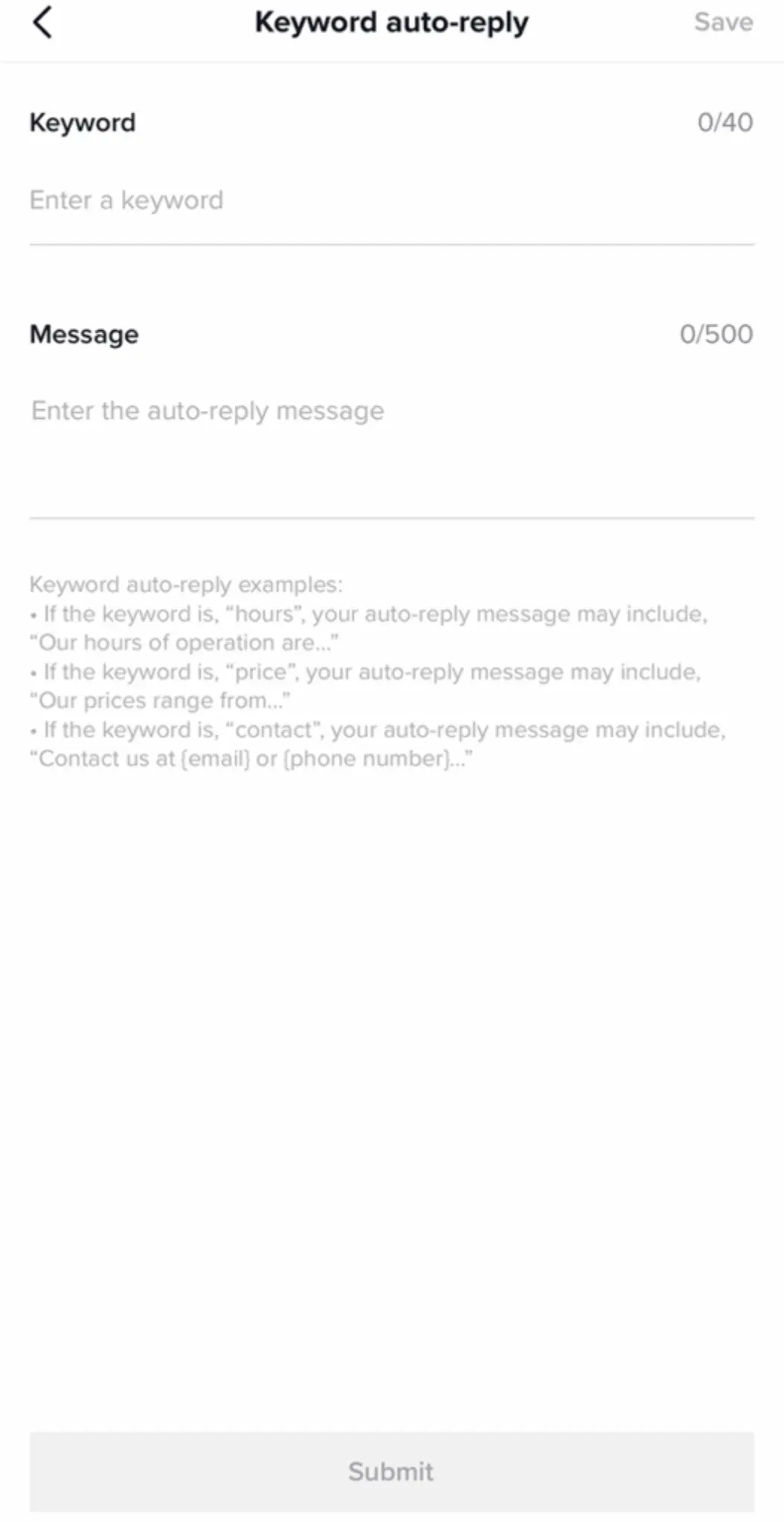784x1522 pixels.
Task: Focus the Enter a keyword field
Action: click(x=392, y=201)
